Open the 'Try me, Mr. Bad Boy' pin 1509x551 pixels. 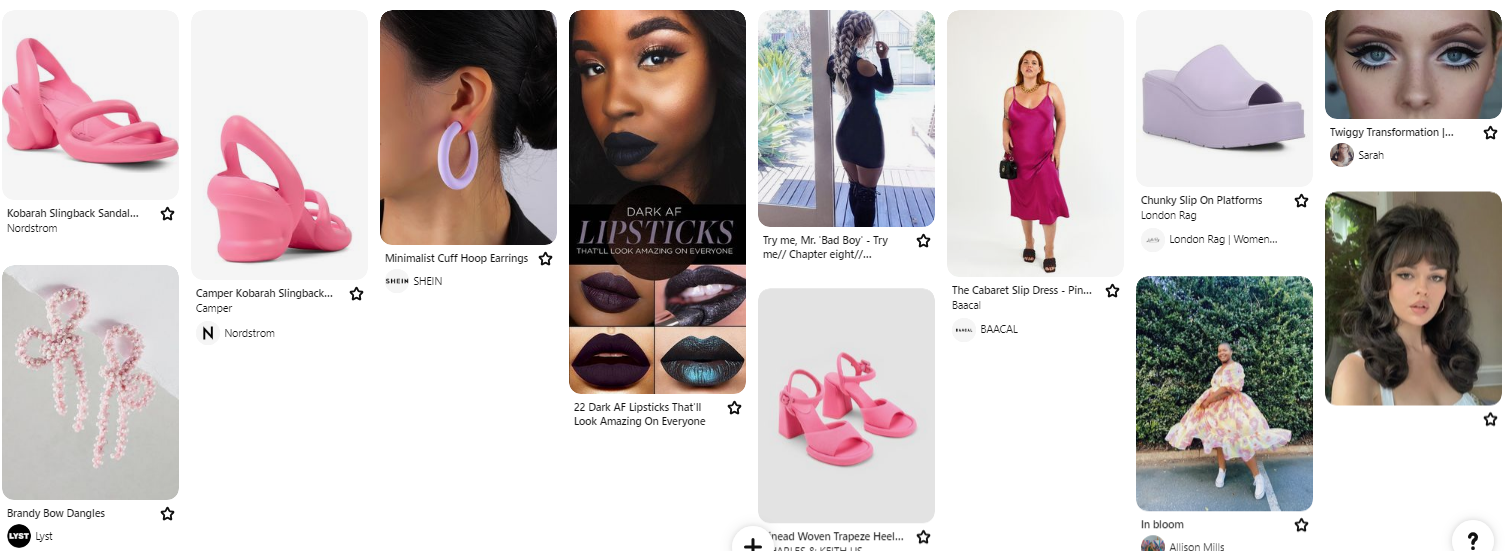click(x=846, y=118)
